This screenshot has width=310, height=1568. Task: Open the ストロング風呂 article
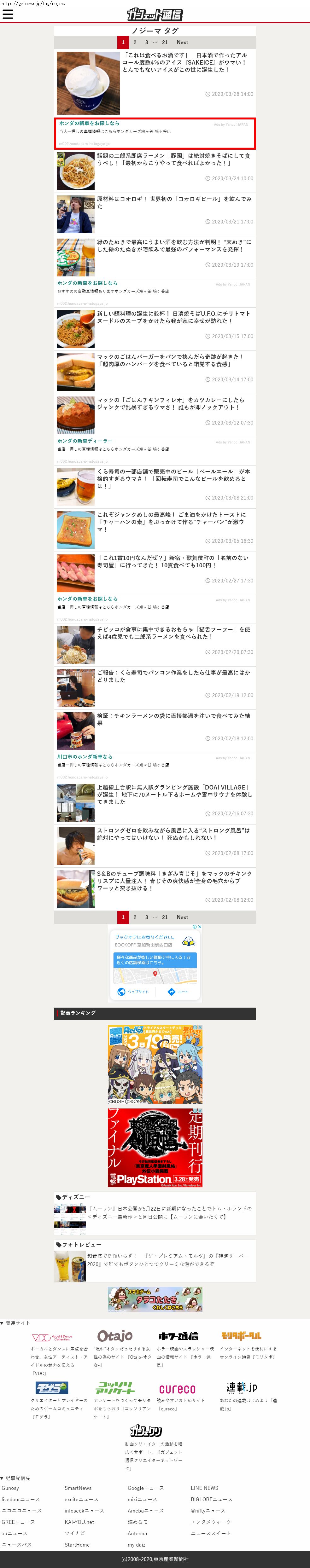(173, 834)
